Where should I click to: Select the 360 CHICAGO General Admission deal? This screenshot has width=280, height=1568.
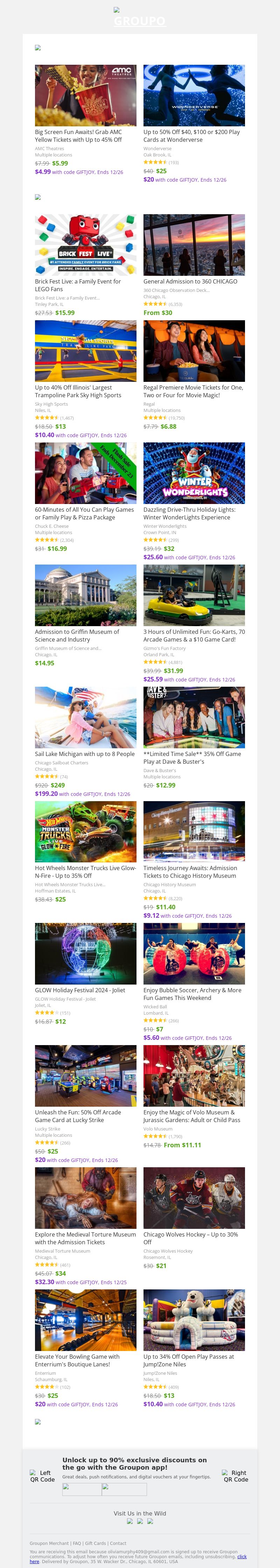point(194,245)
